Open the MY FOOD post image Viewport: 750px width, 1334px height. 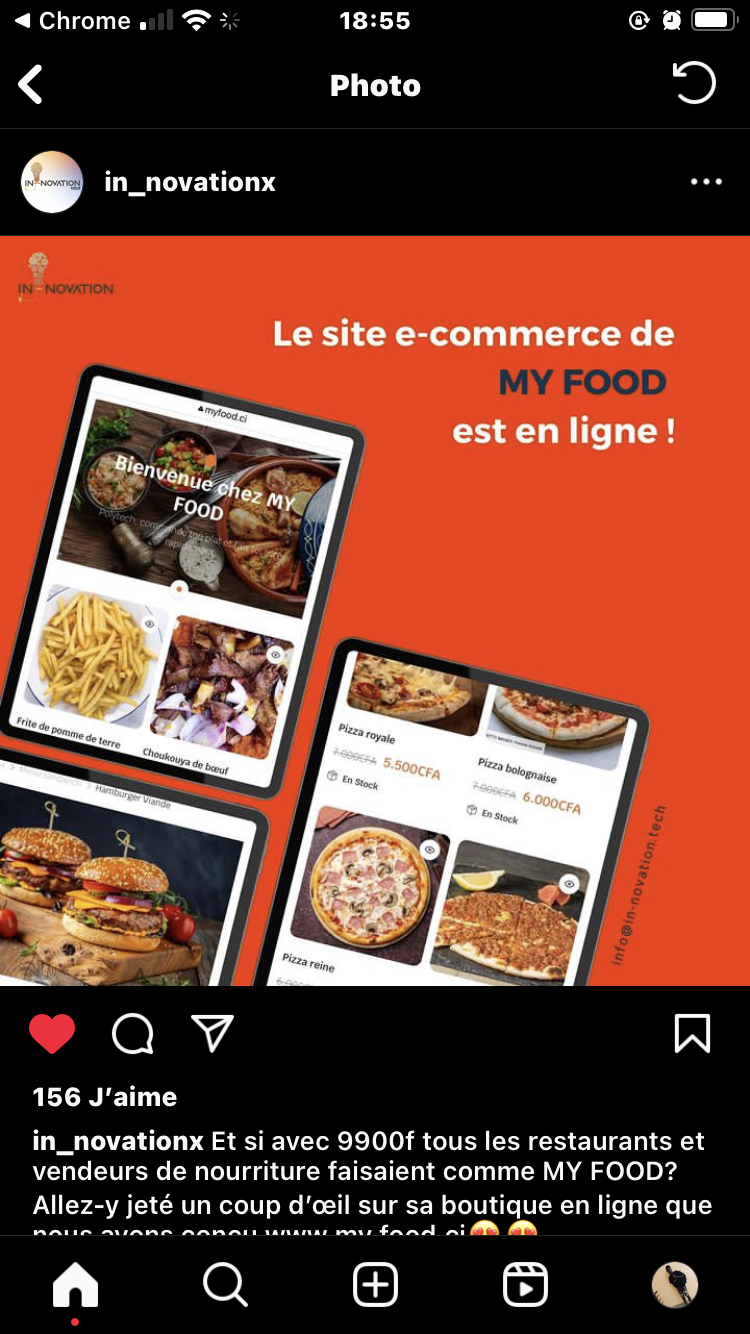[375, 610]
